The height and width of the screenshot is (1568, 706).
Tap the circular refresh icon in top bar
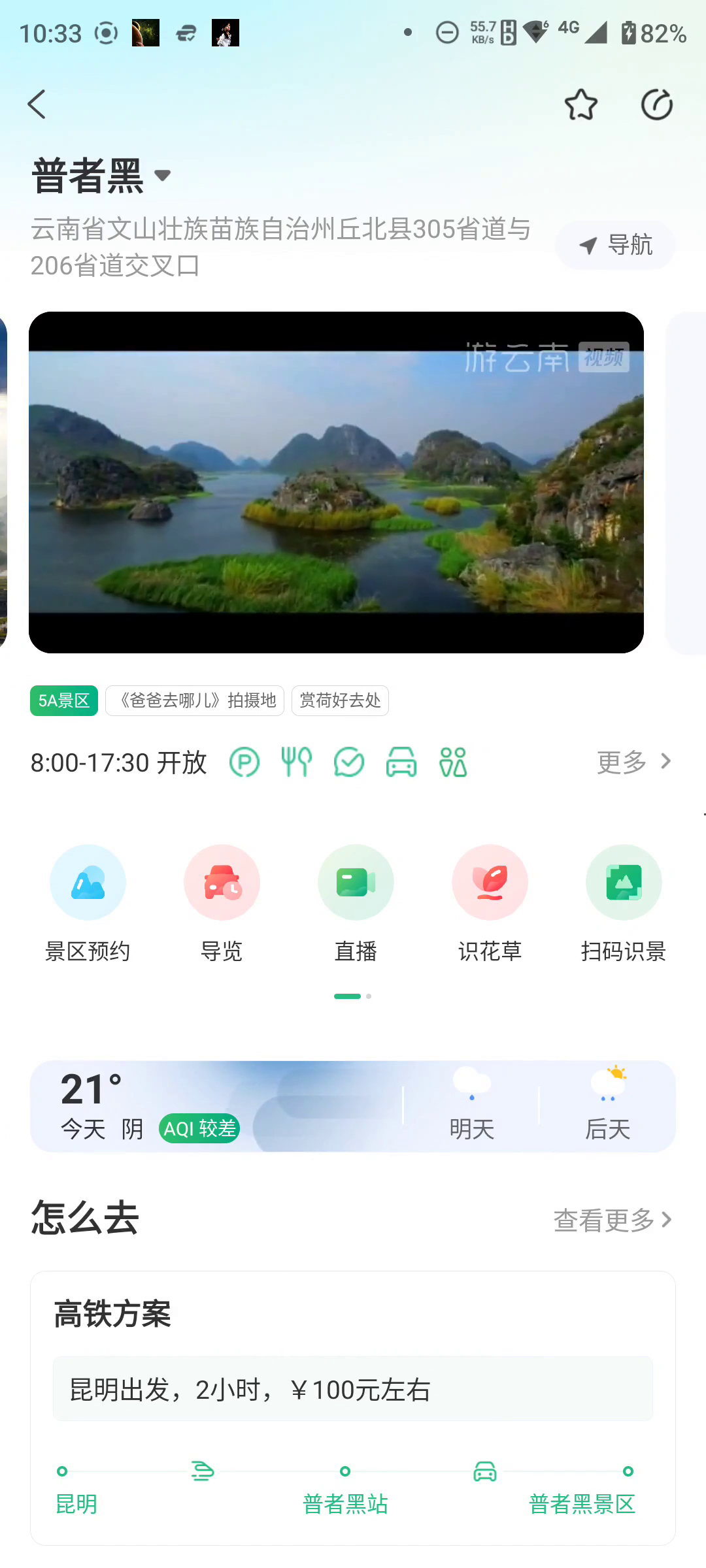click(x=656, y=105)
